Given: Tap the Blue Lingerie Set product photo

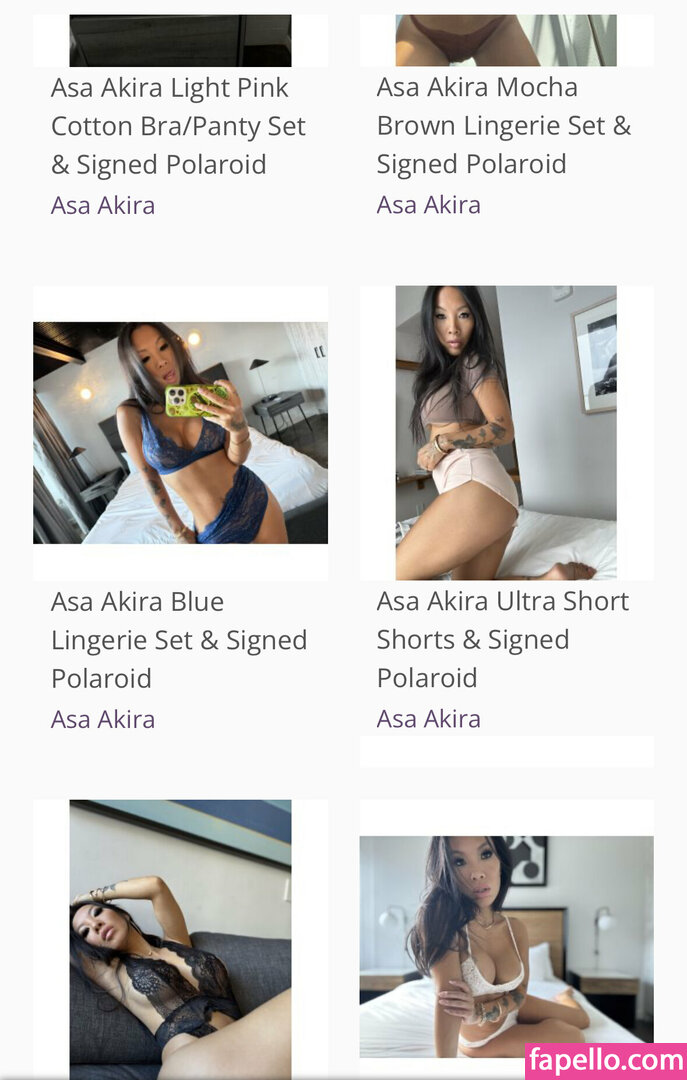Looking at the screenshot, I should click(x=180, y=433).
